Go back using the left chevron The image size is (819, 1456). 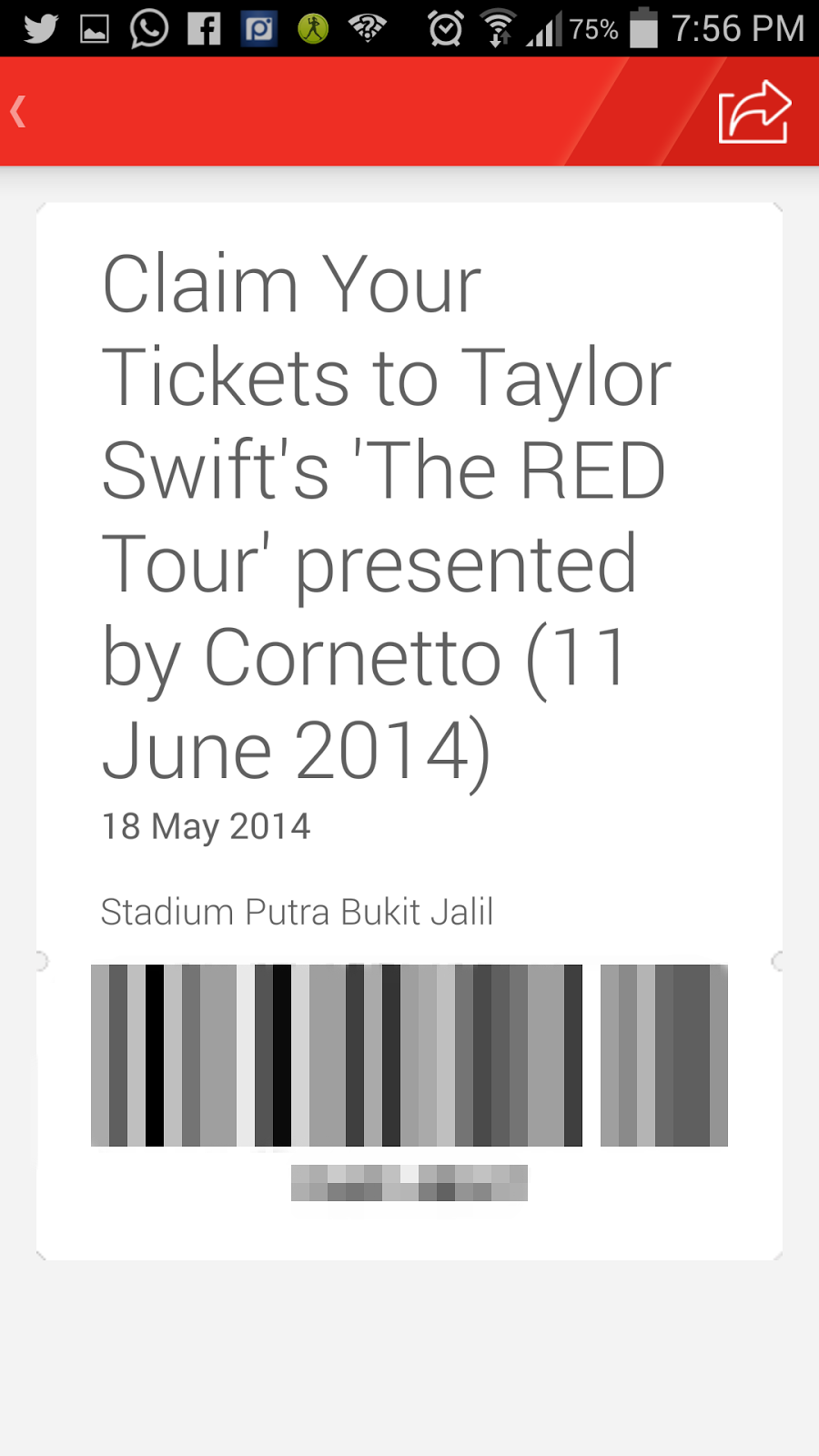[x=18, y=112]
